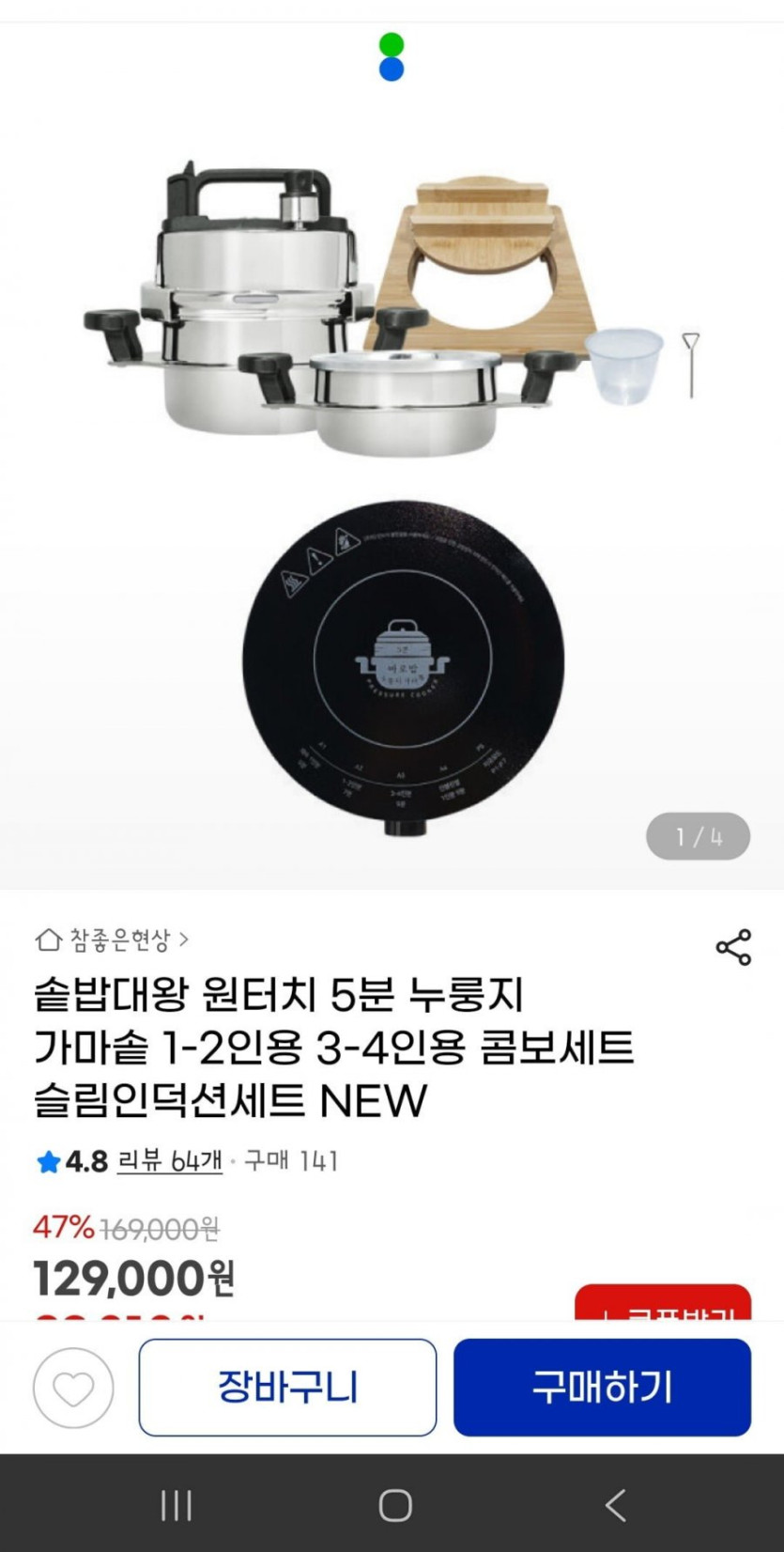Add item to 장바구니 cart
This screenshot has height=1552, width=784.
coord(287,1388)
